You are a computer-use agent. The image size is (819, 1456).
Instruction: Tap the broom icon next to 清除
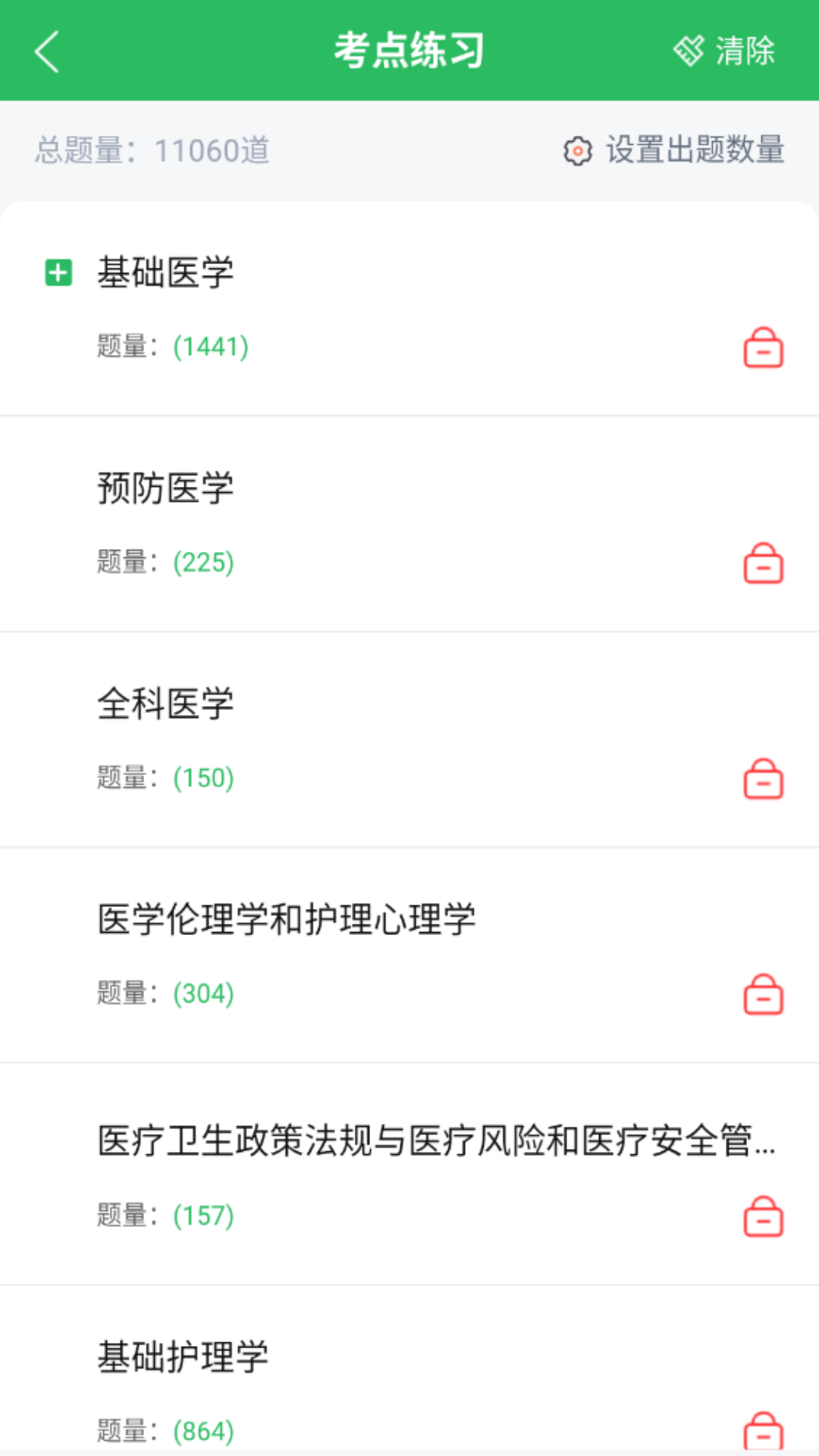click(x=689, y=49)
